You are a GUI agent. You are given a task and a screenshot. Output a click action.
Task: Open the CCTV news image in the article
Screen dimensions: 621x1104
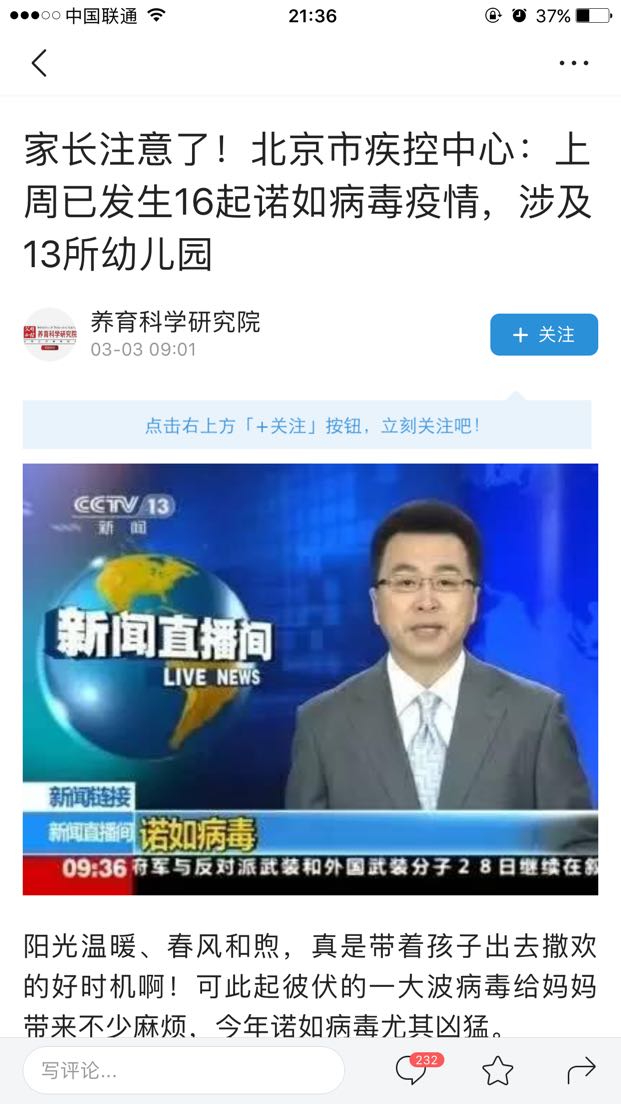(310, 679)
